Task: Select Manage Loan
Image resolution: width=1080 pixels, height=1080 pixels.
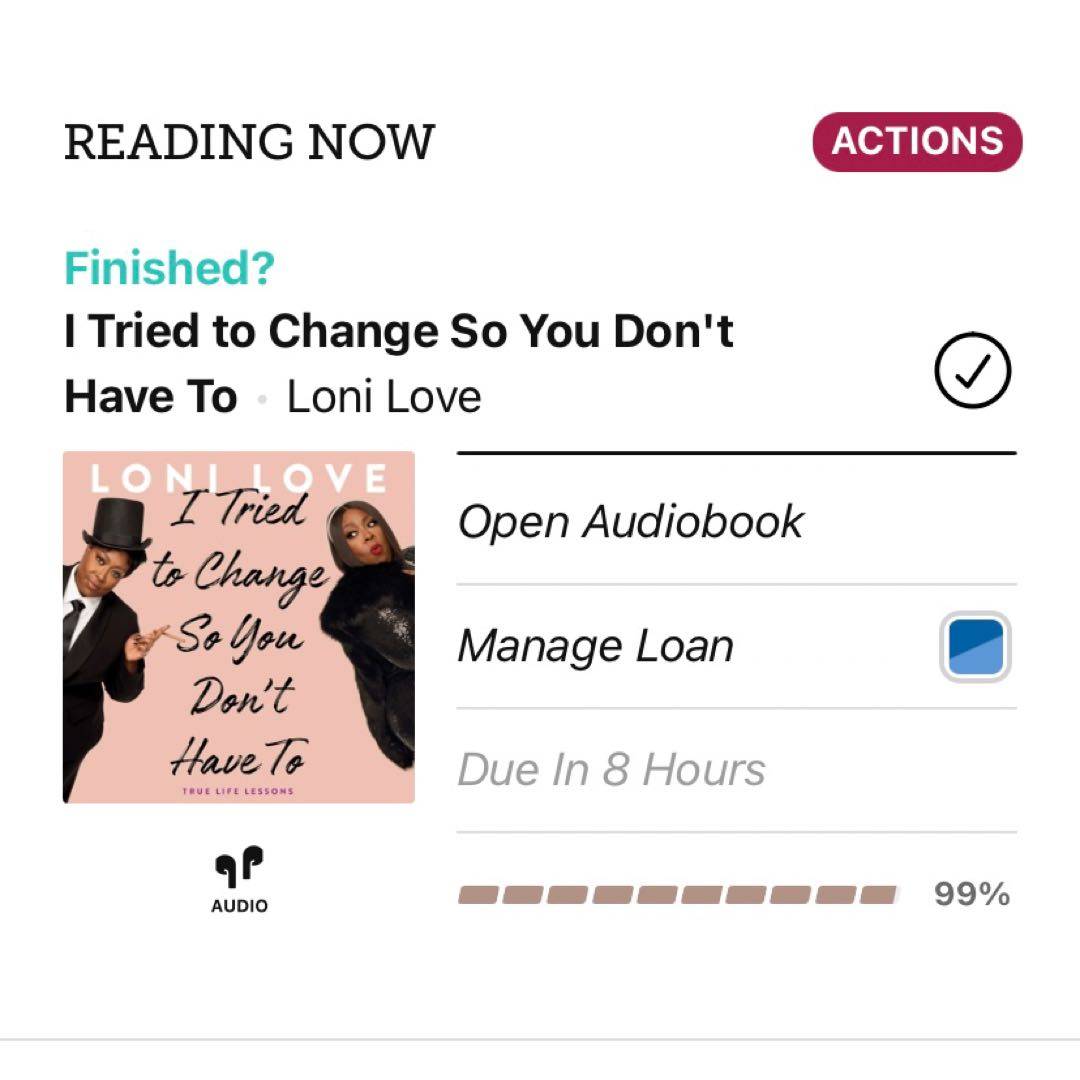Action: tap(596, 646)
